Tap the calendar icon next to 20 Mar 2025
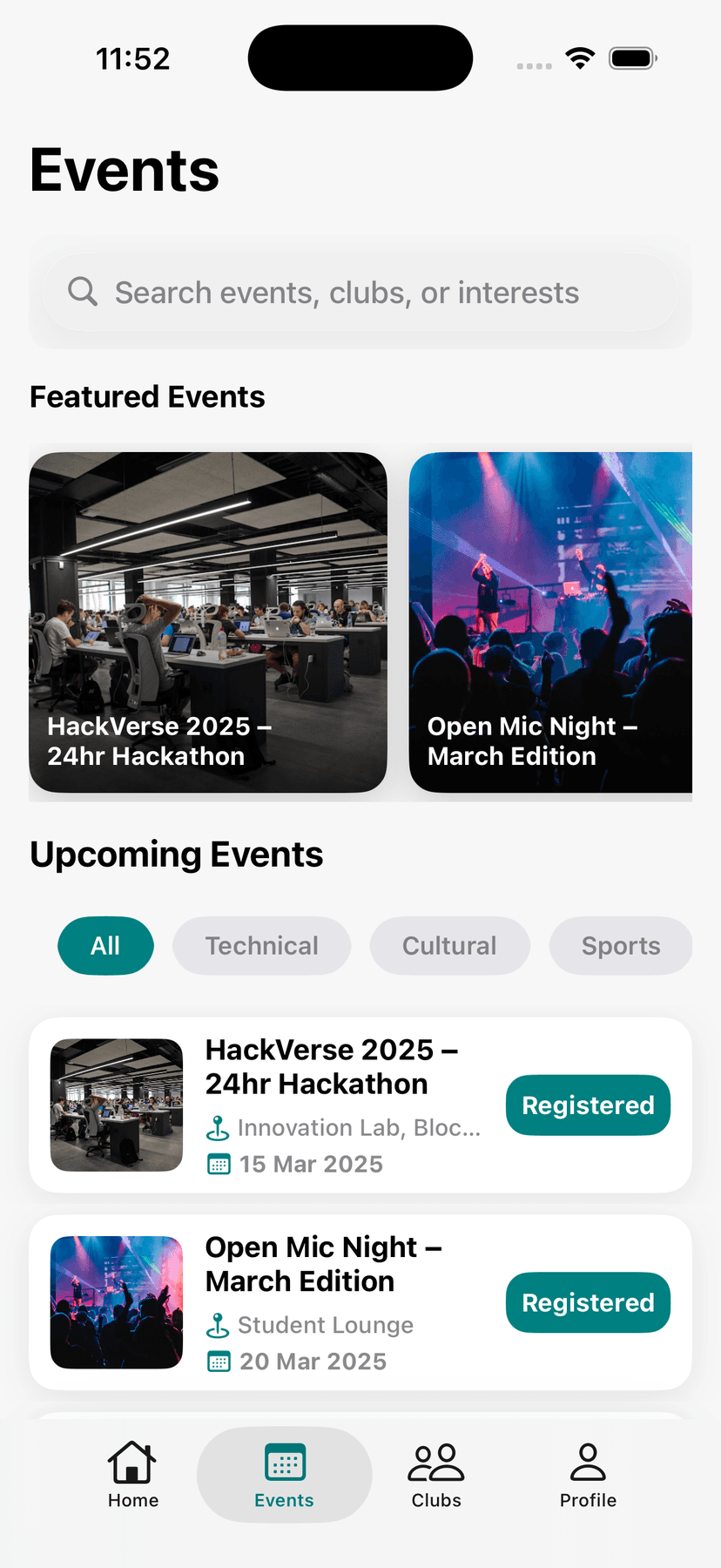The width and height of the screenshot is (721, 1568). click(219, 1361)
